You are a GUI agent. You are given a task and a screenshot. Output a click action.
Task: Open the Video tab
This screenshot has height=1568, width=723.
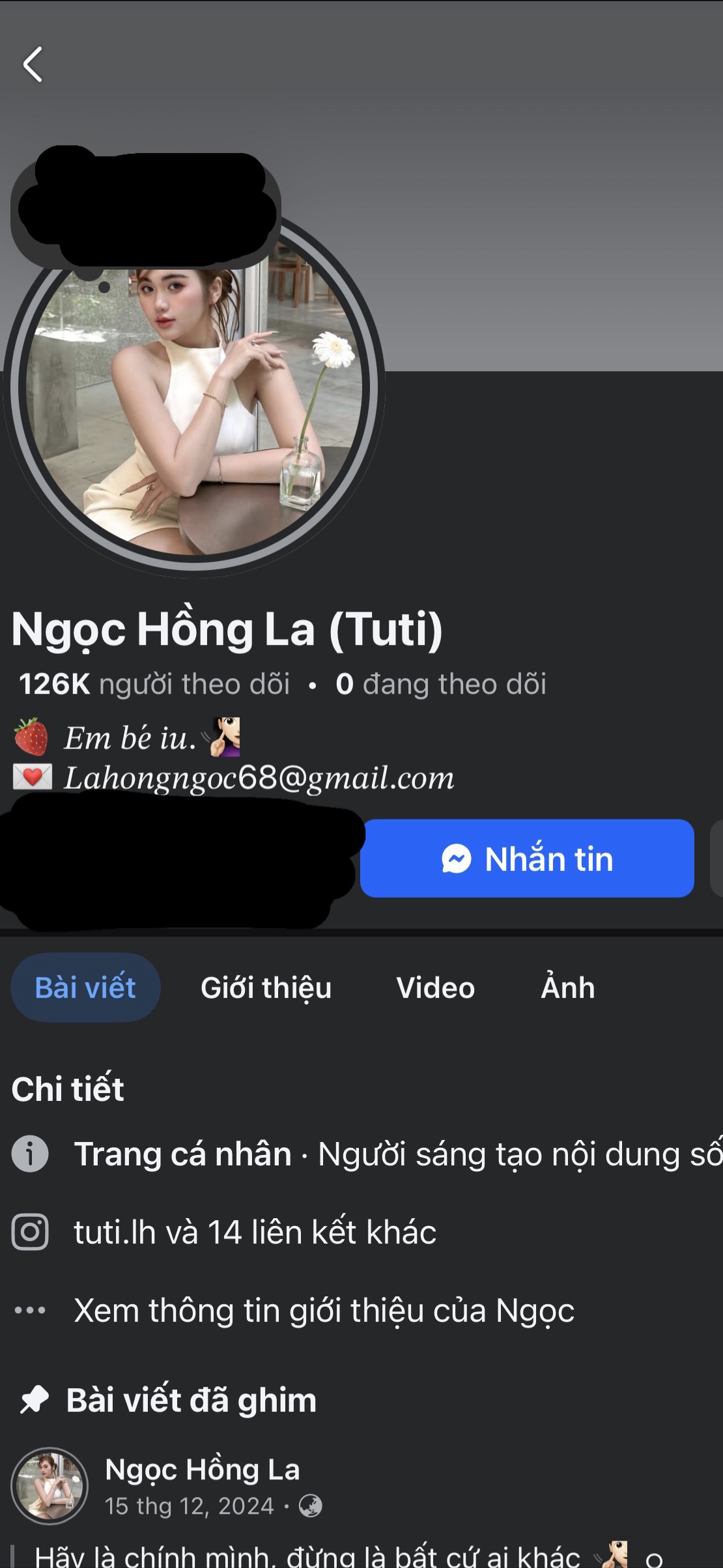435,988
